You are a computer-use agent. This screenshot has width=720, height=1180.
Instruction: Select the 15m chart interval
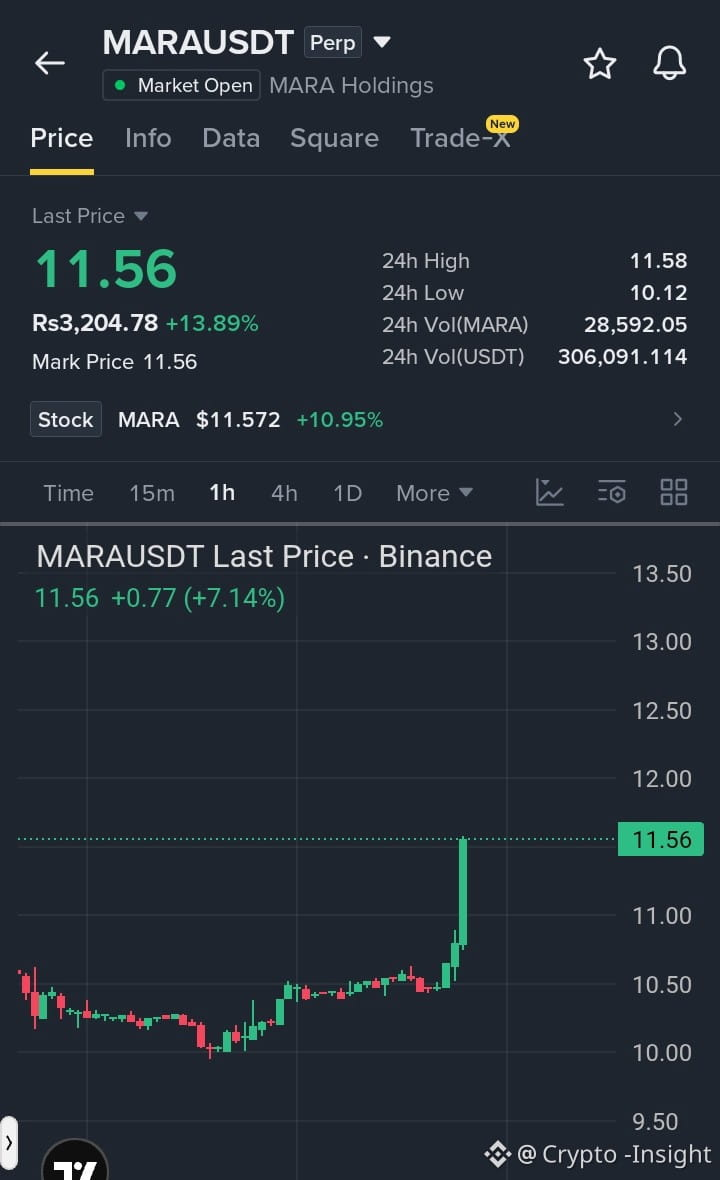[152, 493]
